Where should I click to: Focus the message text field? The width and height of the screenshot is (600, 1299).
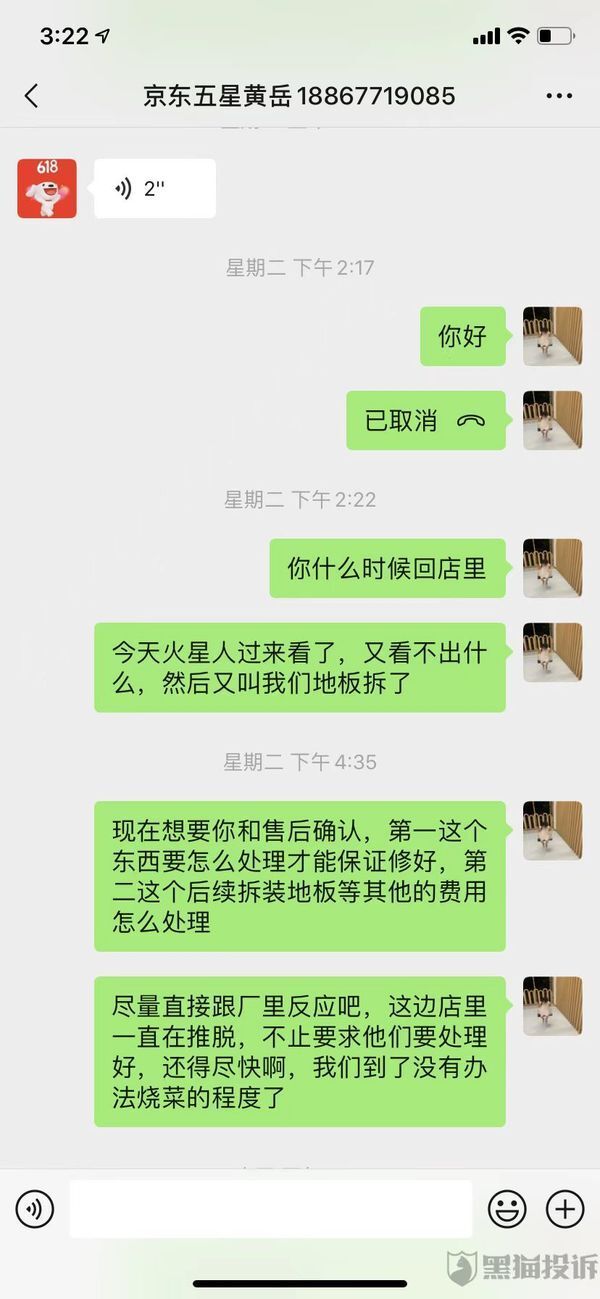tap(270, 1209)
